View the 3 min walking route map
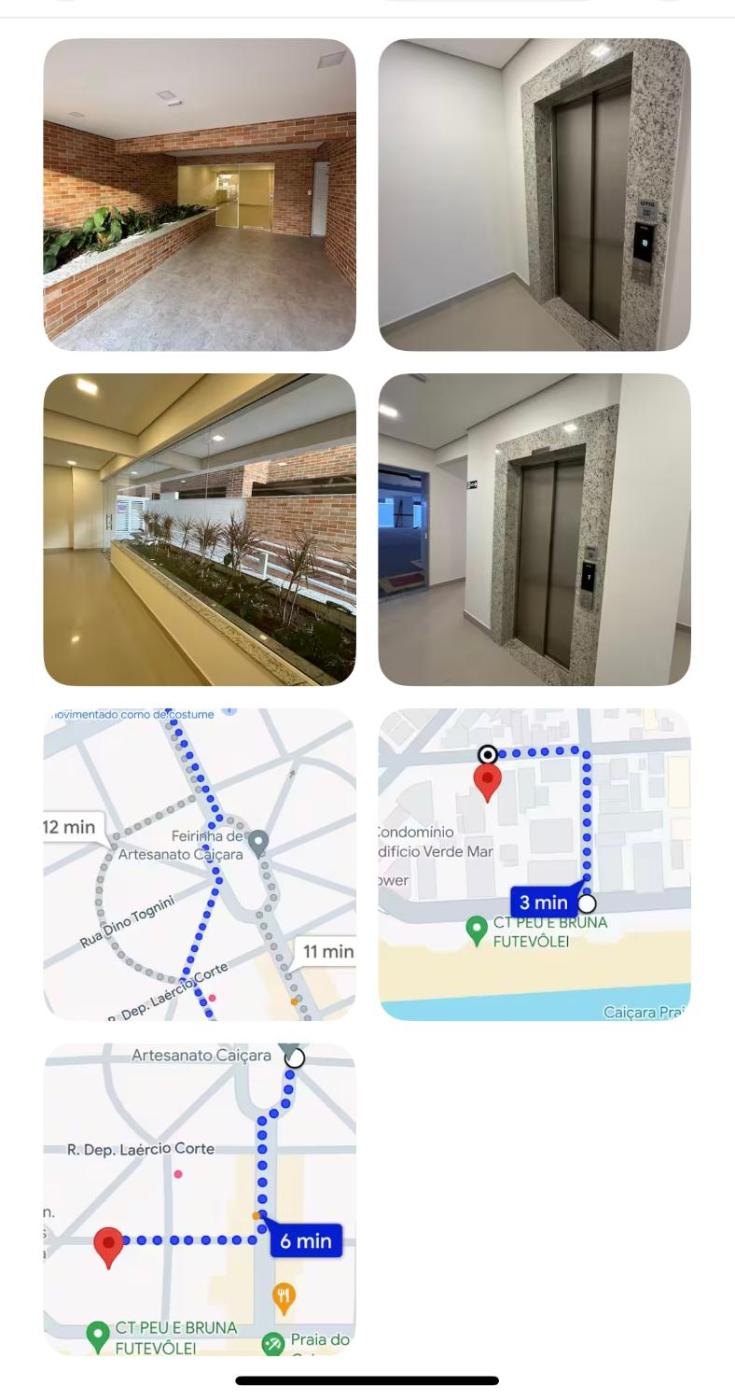Image resolution: width=735 pixels, height=1400 pixels. pos(534,864)
